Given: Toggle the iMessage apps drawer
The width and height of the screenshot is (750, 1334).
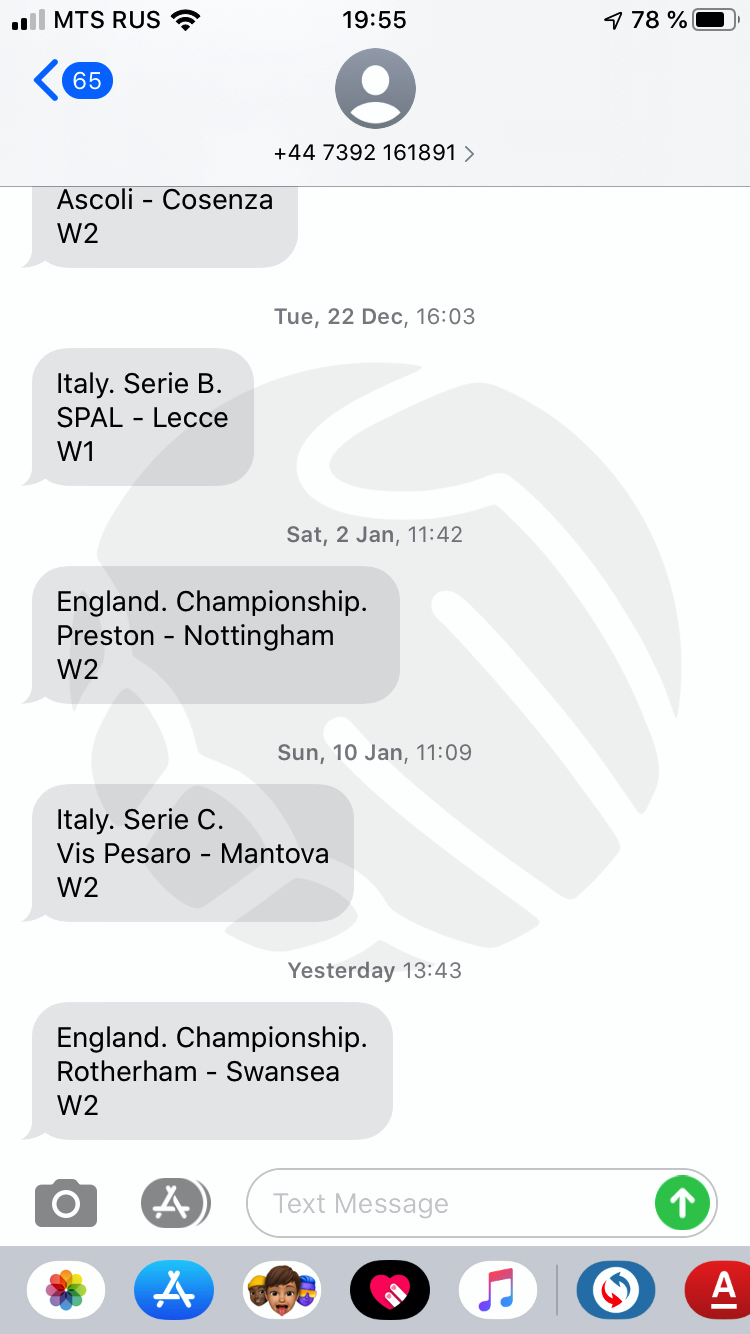Looking at the screenshot, I should (x=175, y=1203).
